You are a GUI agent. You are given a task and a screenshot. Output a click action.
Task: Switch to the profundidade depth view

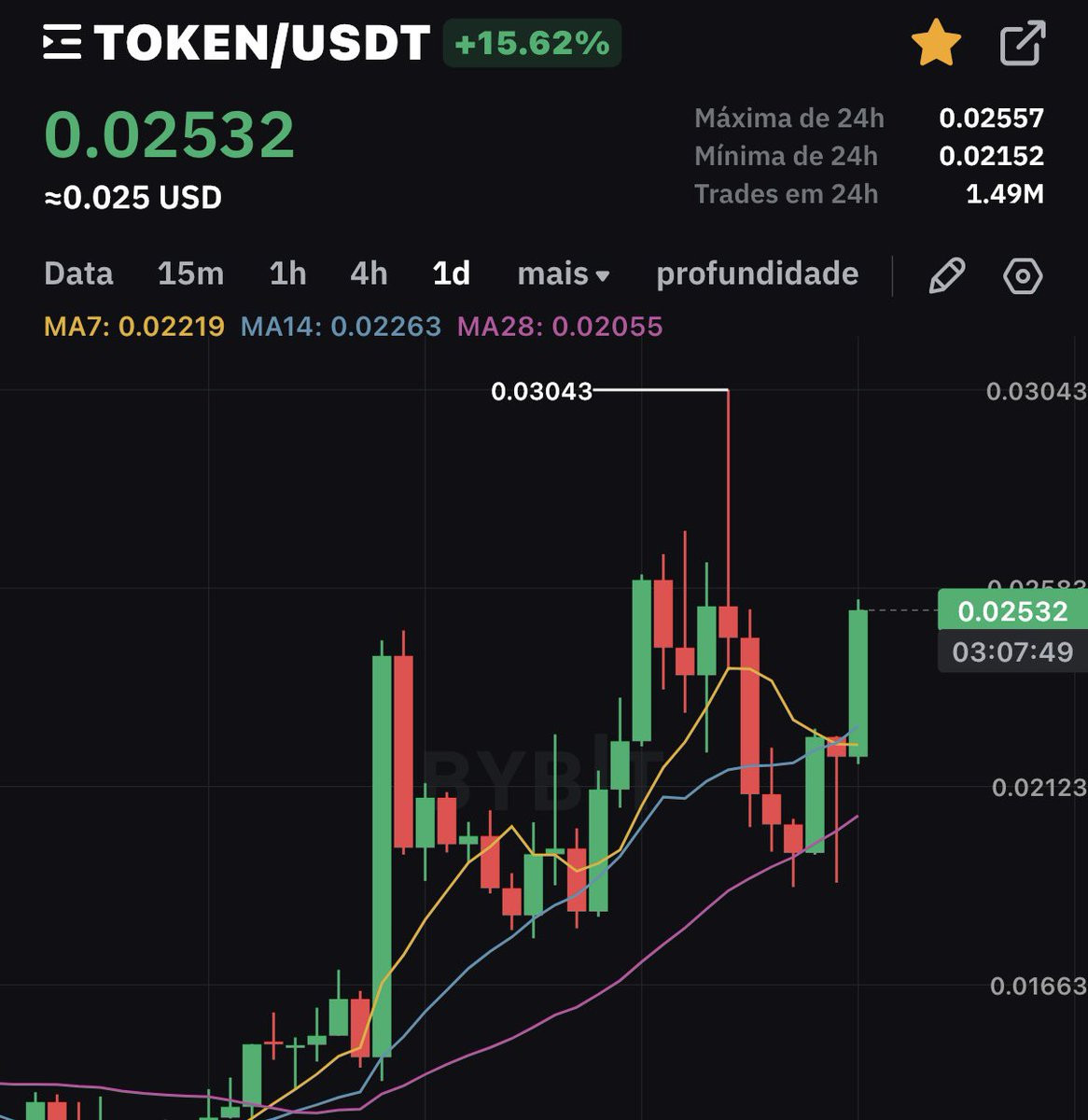pyautogui.click(x=757, y=273)
